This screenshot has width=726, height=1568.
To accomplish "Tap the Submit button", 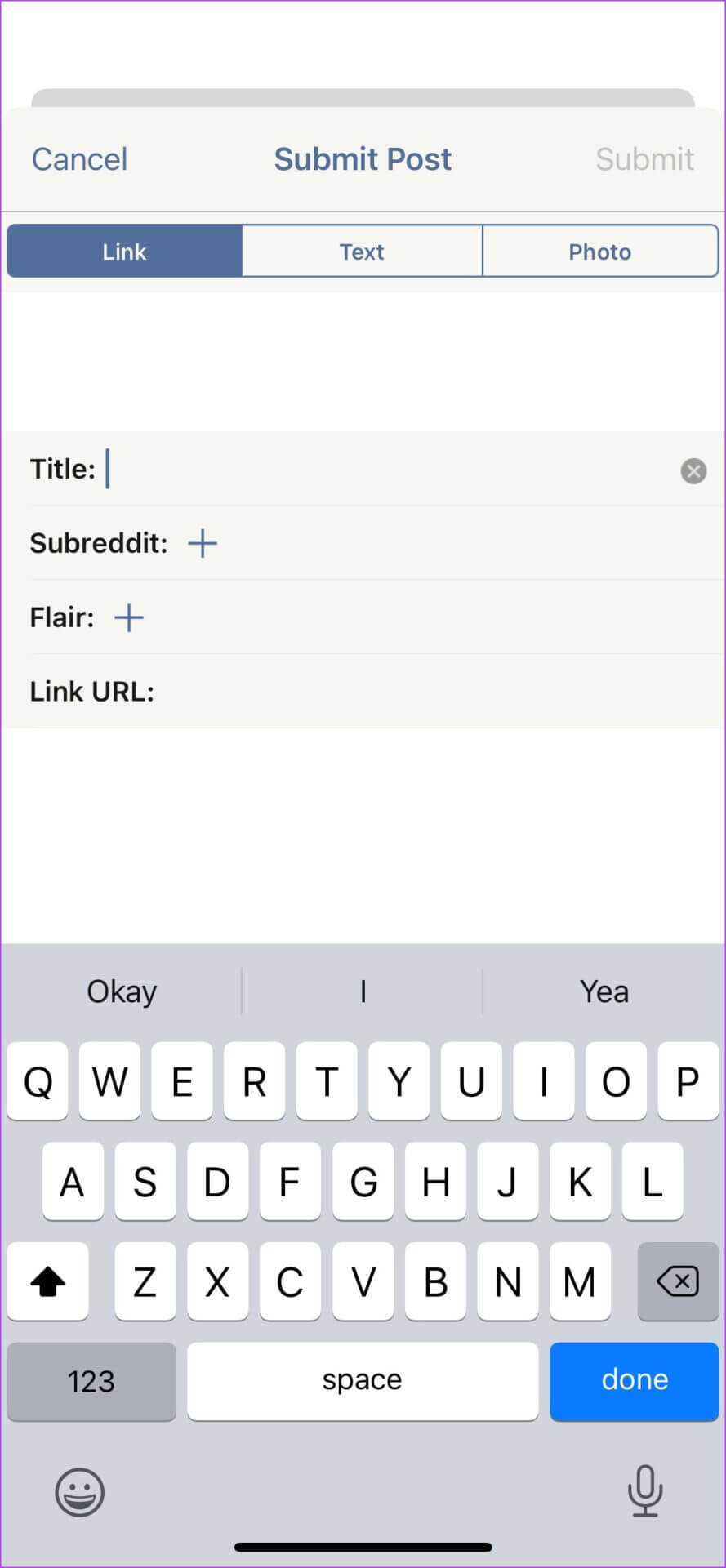I will coord(644,159).
